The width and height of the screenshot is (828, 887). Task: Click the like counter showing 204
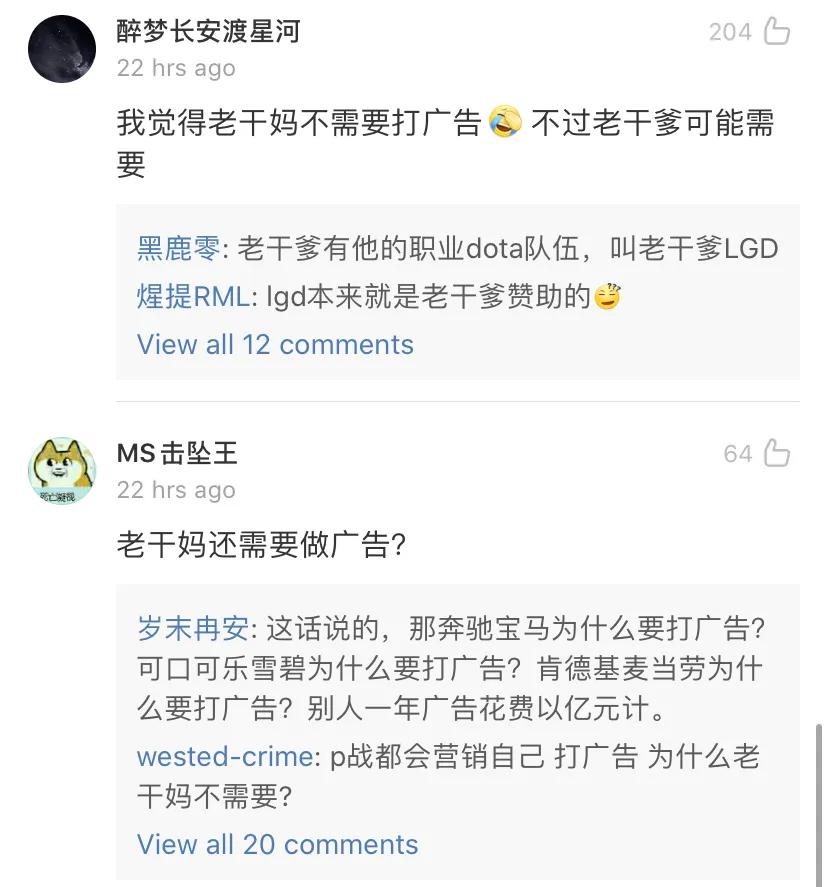tap(732, 31)
